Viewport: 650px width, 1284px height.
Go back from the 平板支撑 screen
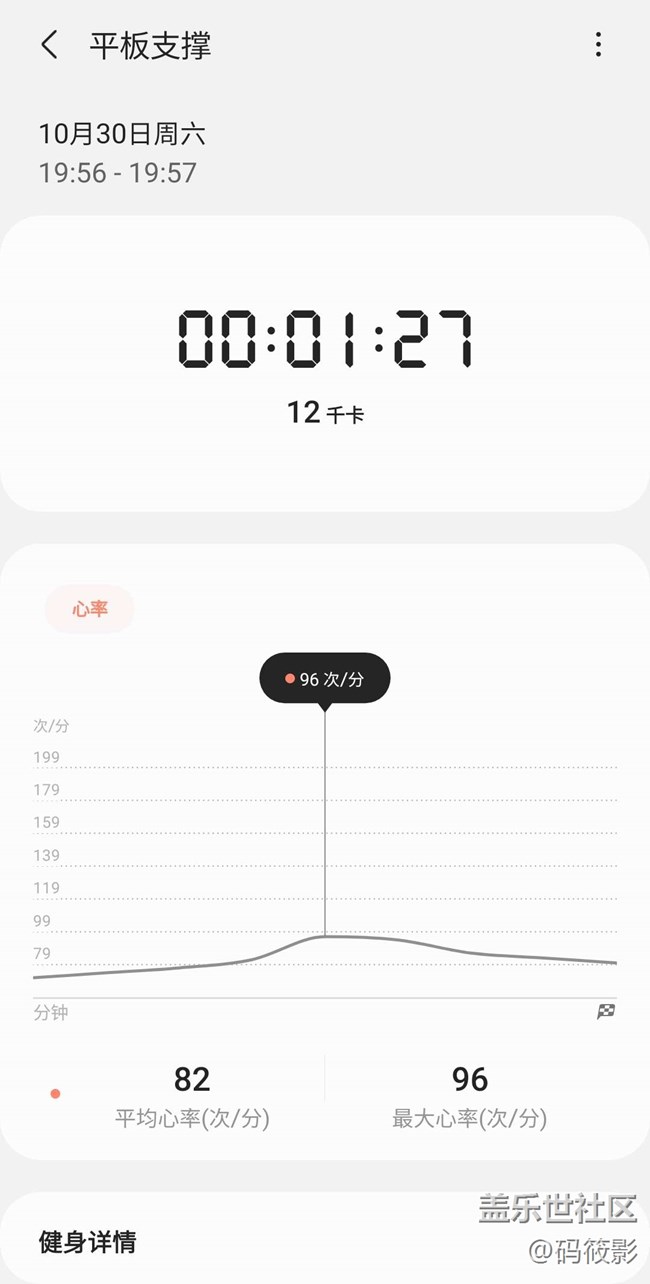(x=49, y=45)
